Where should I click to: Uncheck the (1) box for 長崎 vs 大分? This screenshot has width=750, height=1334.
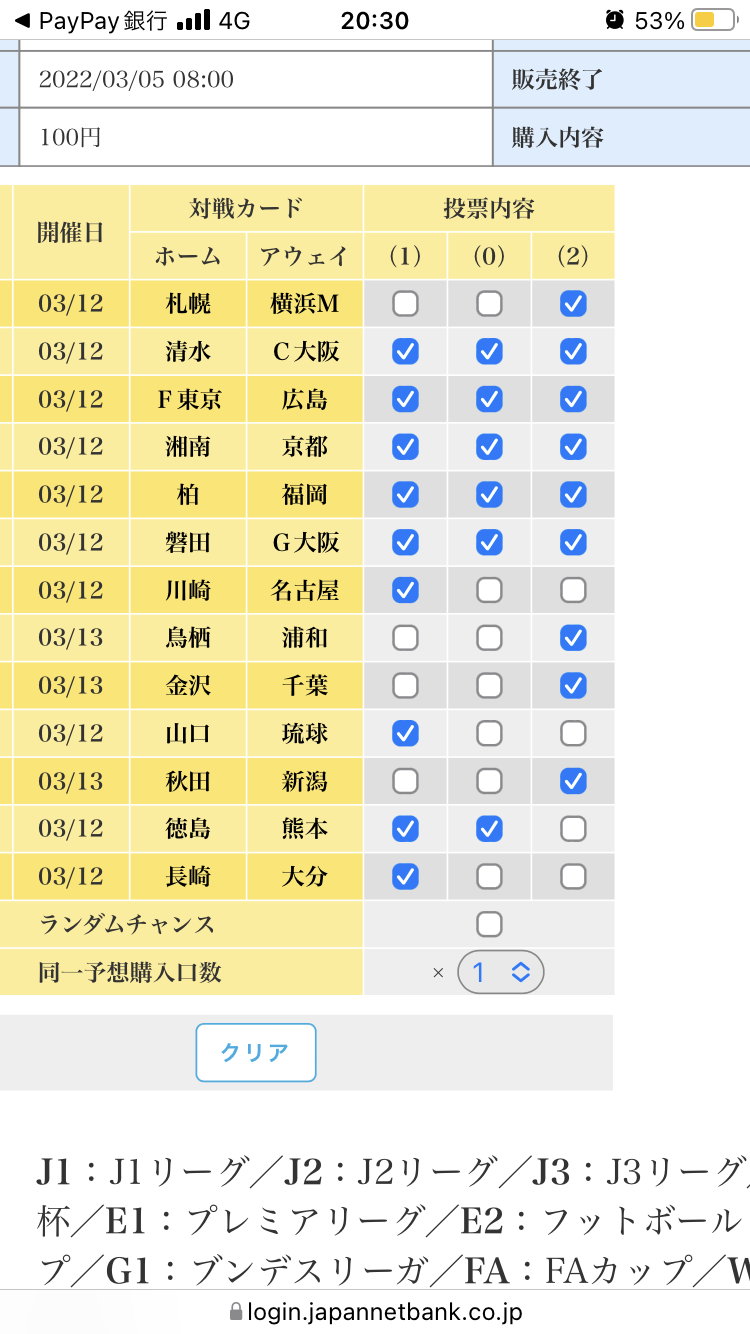point(405,876)
